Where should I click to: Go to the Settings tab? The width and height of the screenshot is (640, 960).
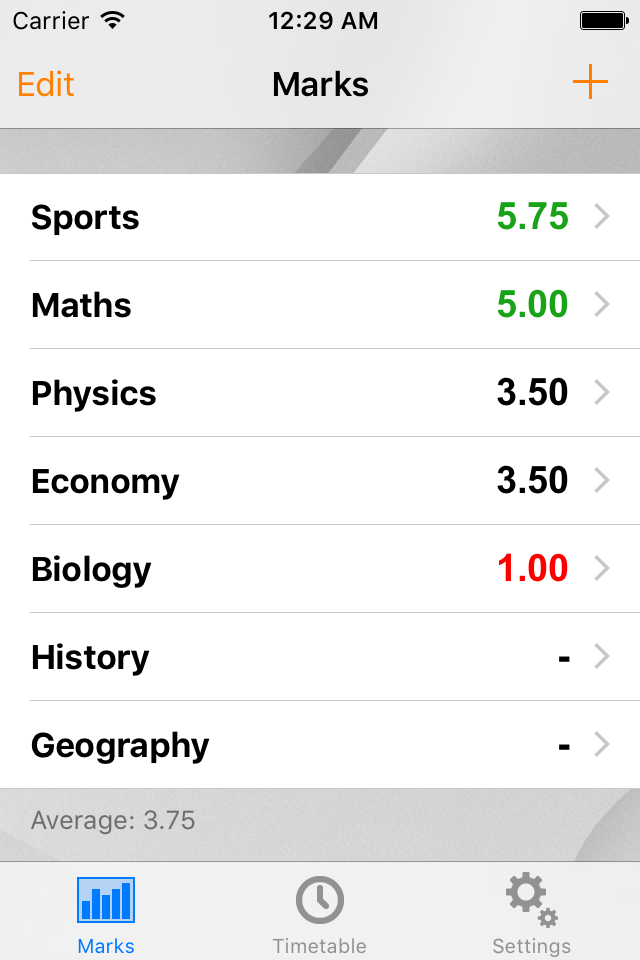(x=531, y=914)
